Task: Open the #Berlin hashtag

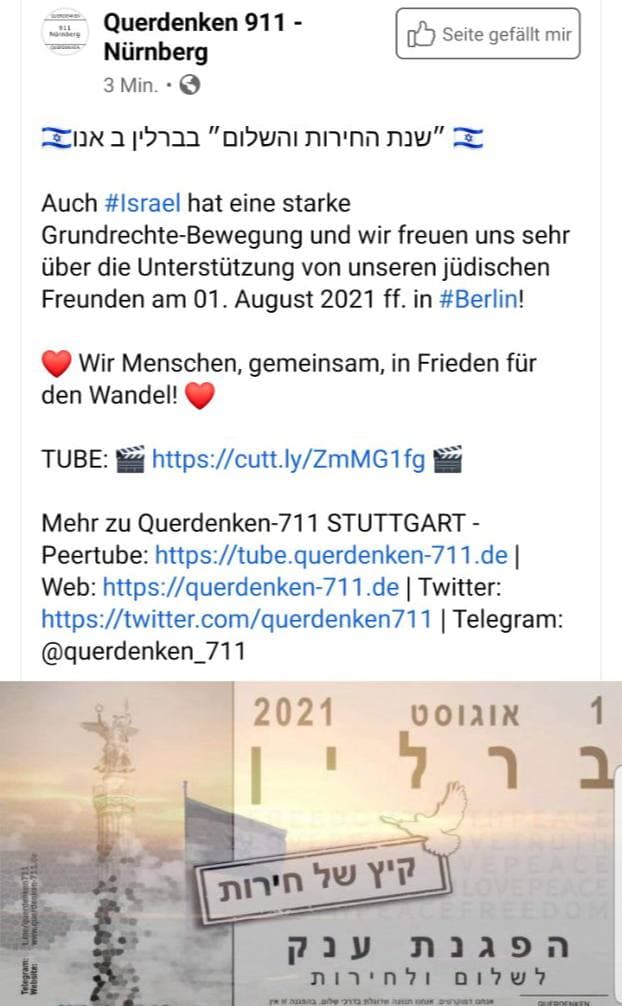Action: 479,300
